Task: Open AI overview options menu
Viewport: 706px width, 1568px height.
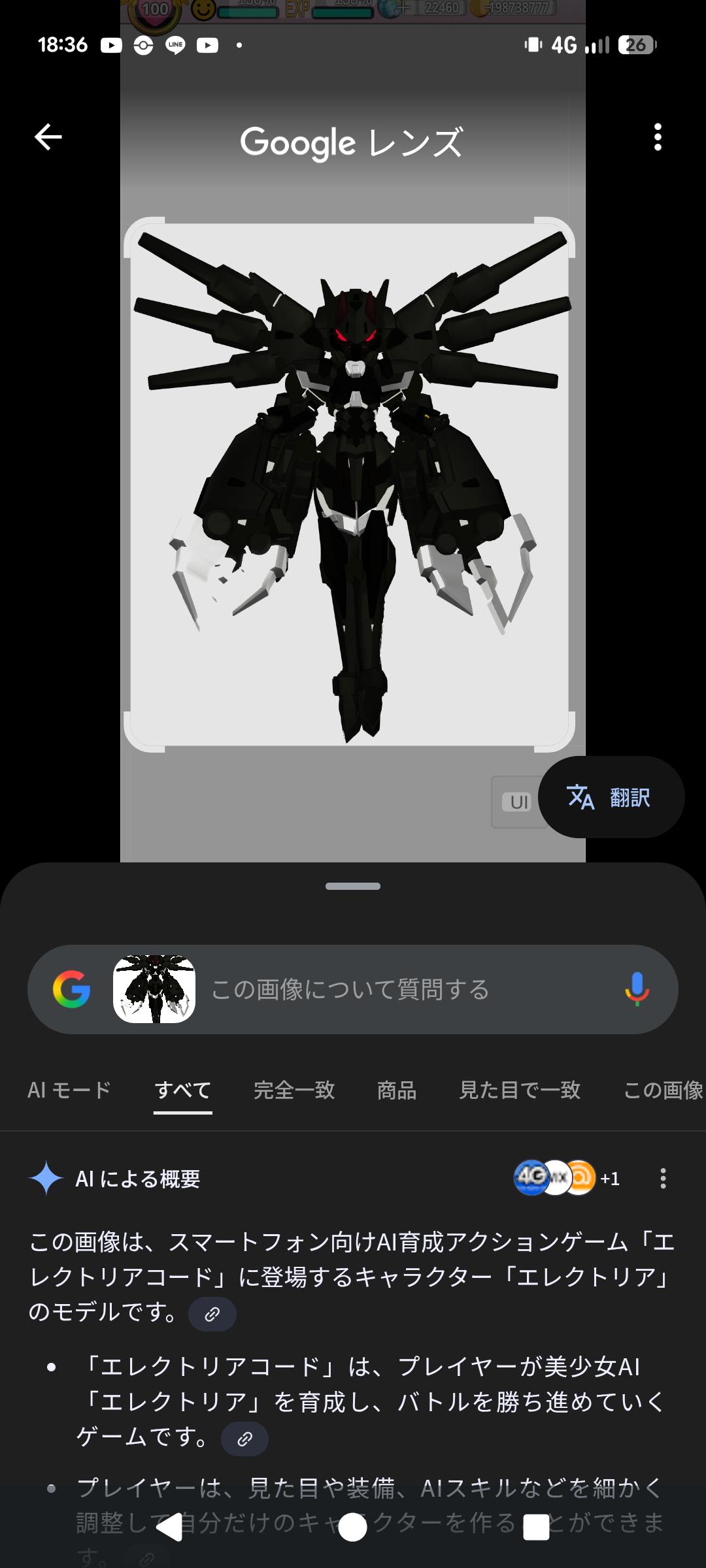Action: (663, 1179)
